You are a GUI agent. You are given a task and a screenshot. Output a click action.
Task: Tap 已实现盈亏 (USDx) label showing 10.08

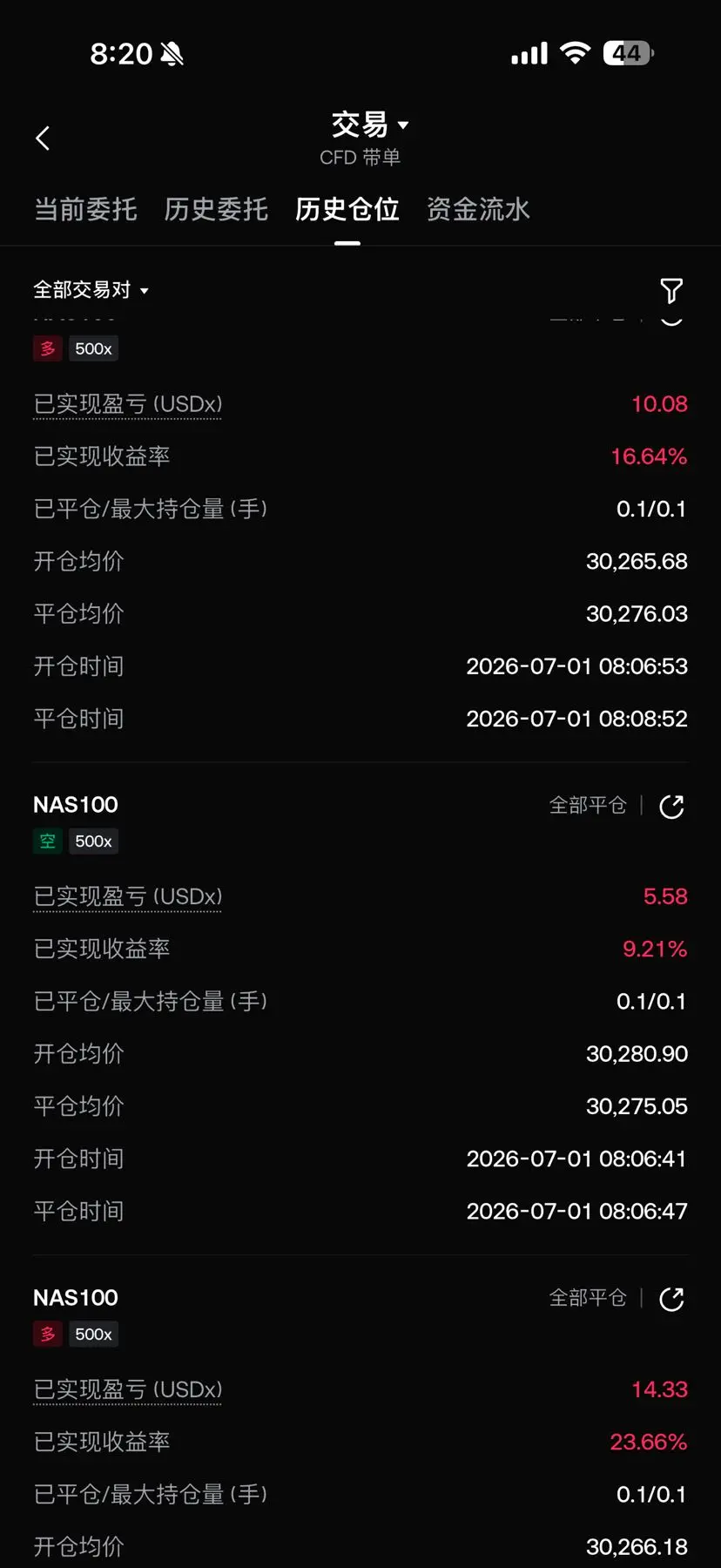click(128, 404)
